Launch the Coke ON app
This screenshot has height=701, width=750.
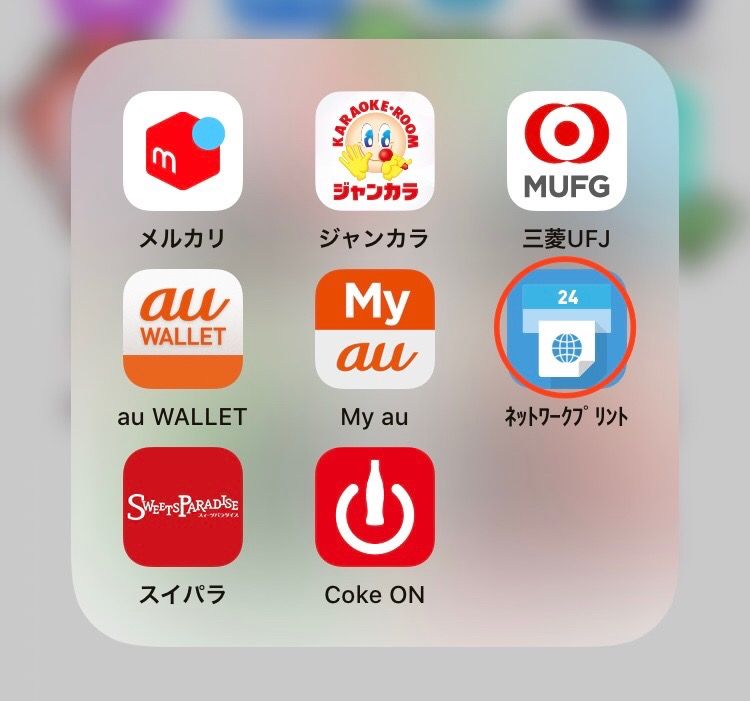click(375, 506)
